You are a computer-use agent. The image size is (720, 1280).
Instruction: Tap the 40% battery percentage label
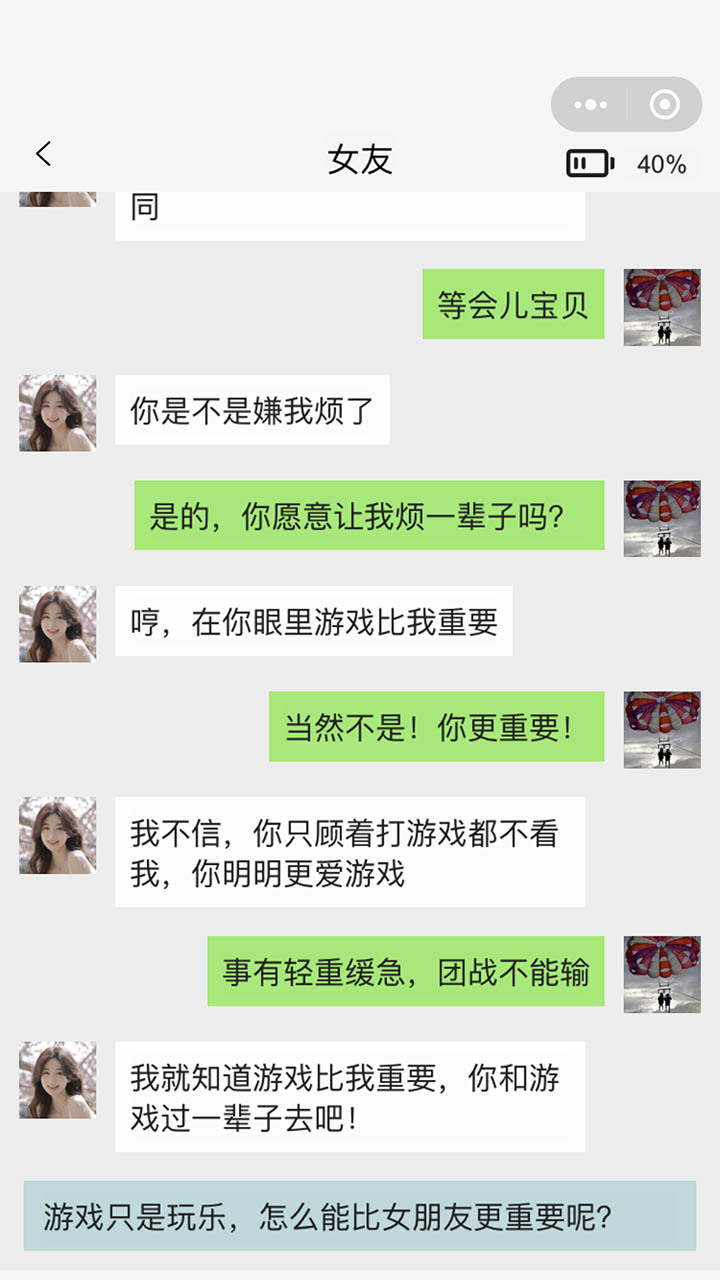tap(661, 161)
